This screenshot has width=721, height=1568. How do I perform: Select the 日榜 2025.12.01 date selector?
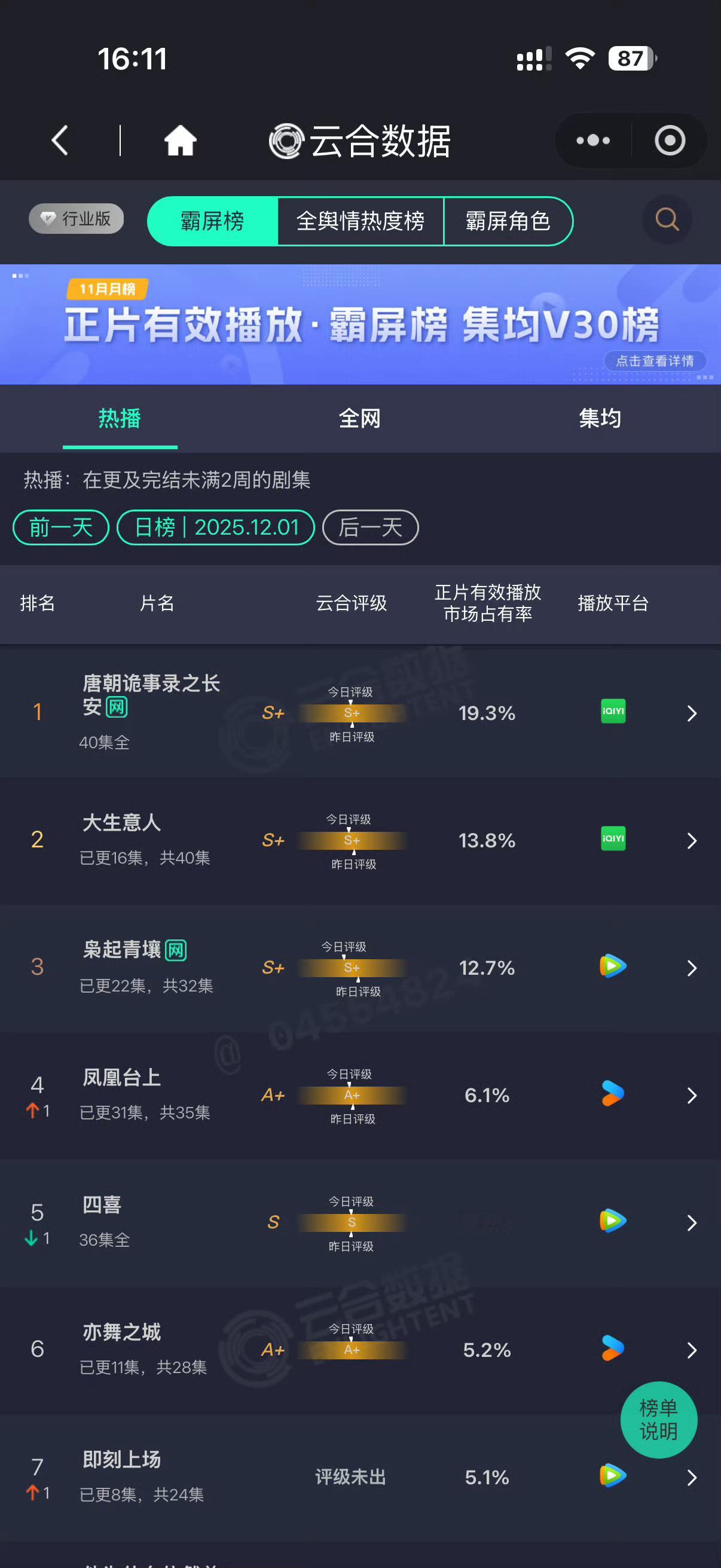pos(215,527)
